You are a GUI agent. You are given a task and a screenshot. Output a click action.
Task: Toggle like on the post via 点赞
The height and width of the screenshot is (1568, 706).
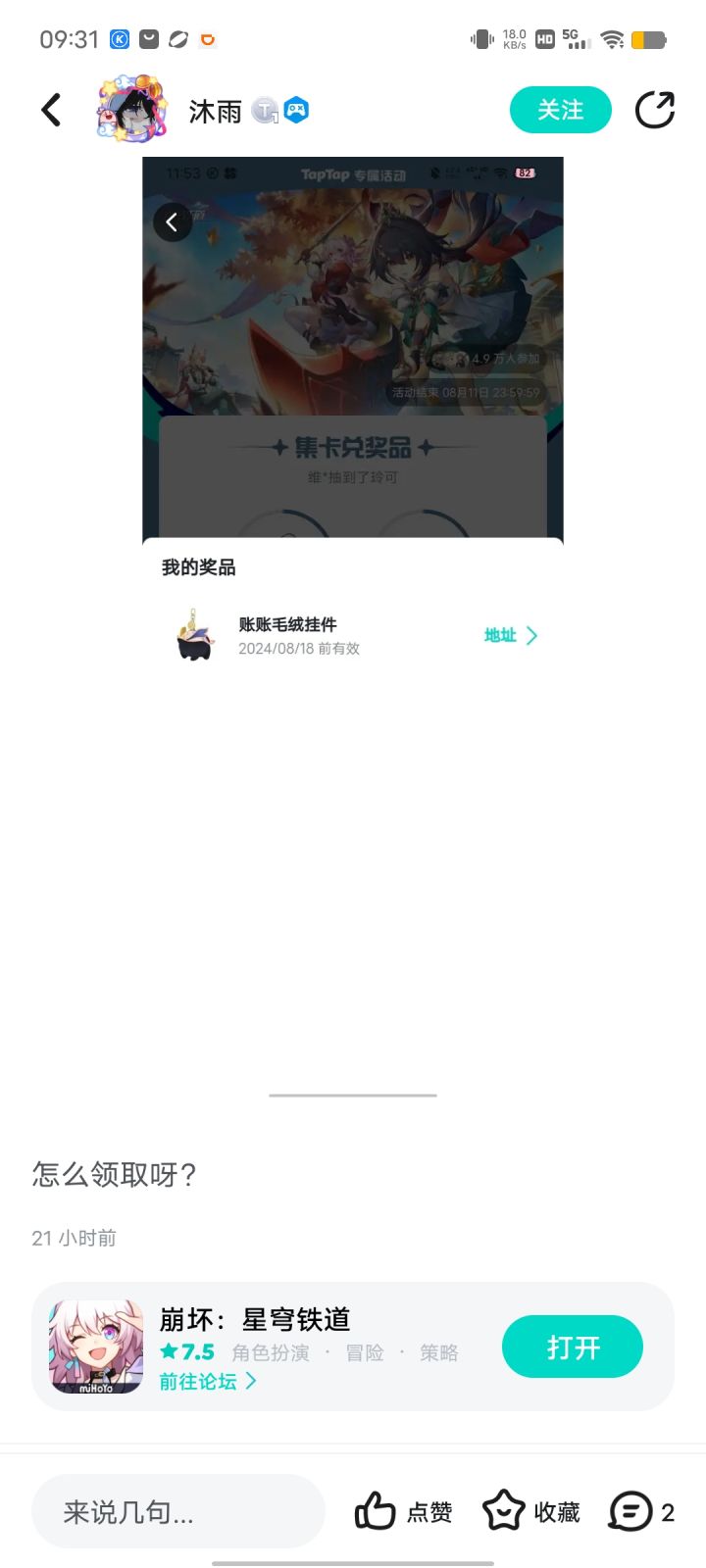[x=429, y=1512]
